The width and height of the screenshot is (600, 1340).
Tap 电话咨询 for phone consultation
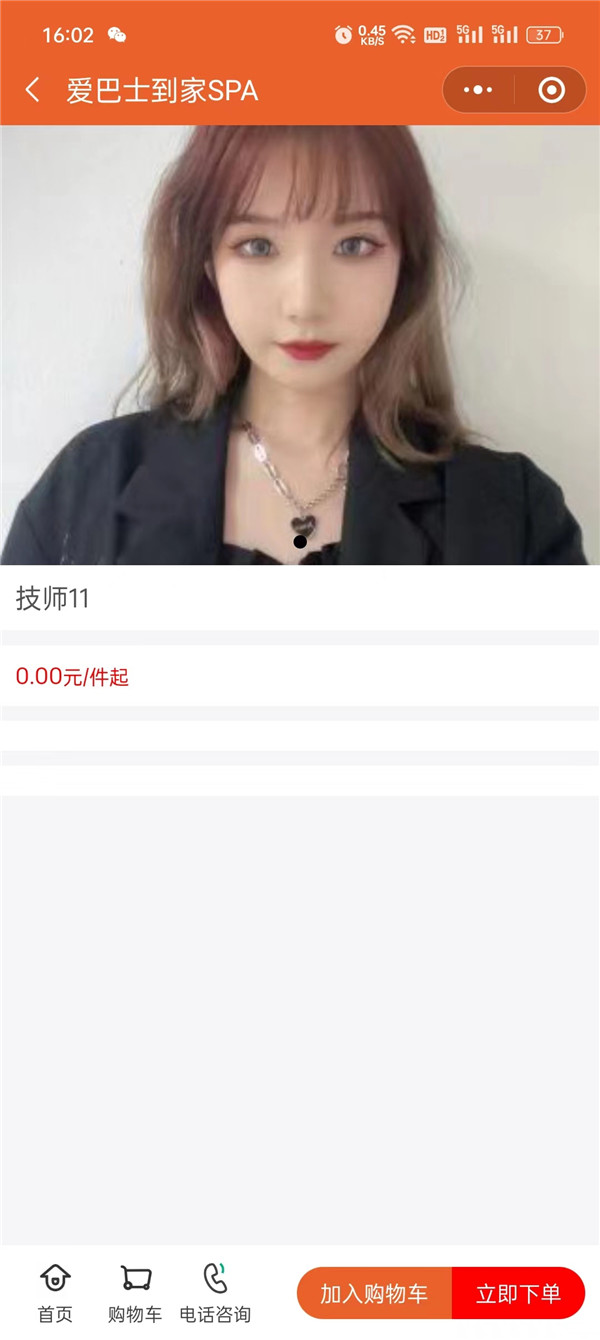[215, 1292]
